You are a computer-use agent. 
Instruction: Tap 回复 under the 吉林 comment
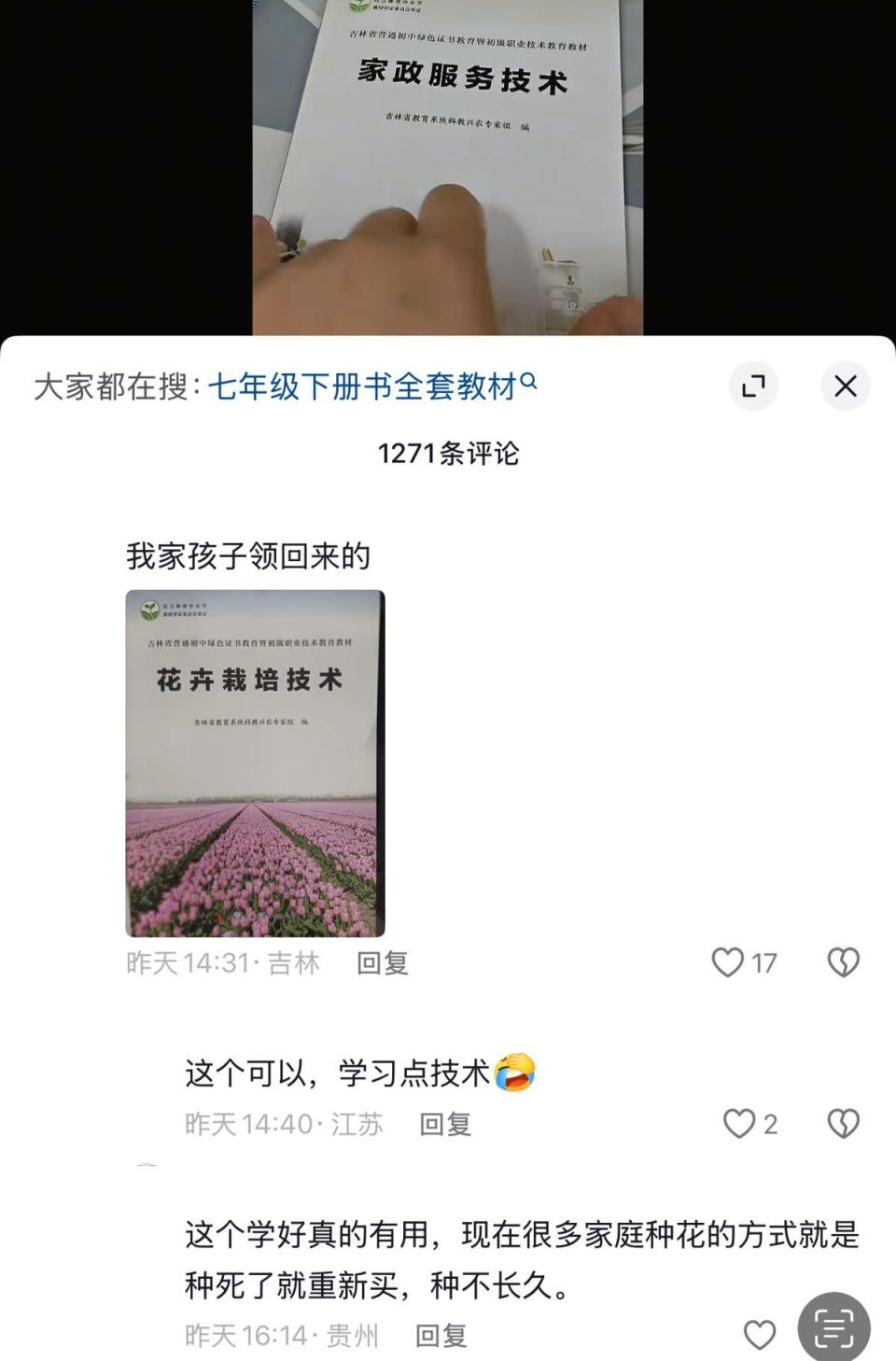tap(380, 961)
